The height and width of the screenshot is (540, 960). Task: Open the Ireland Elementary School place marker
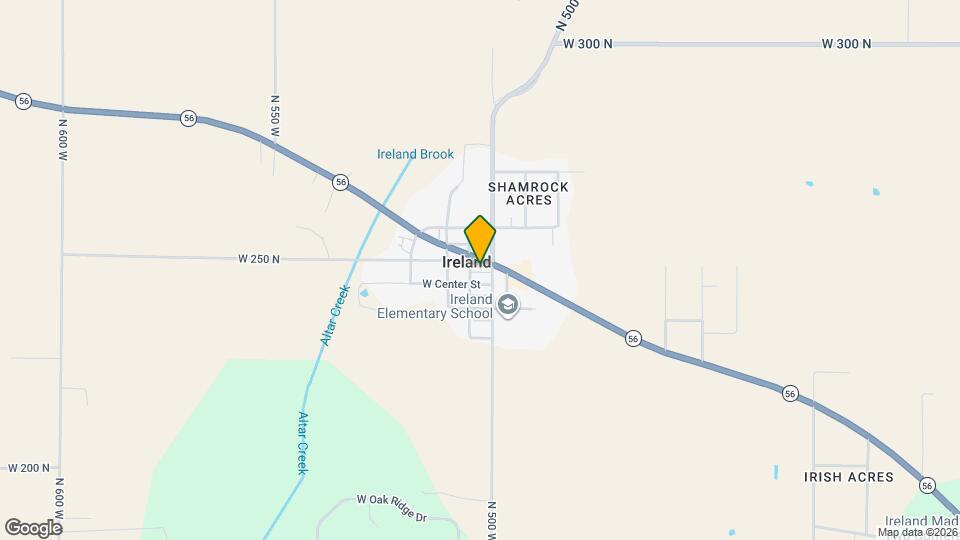pos(508,305)
